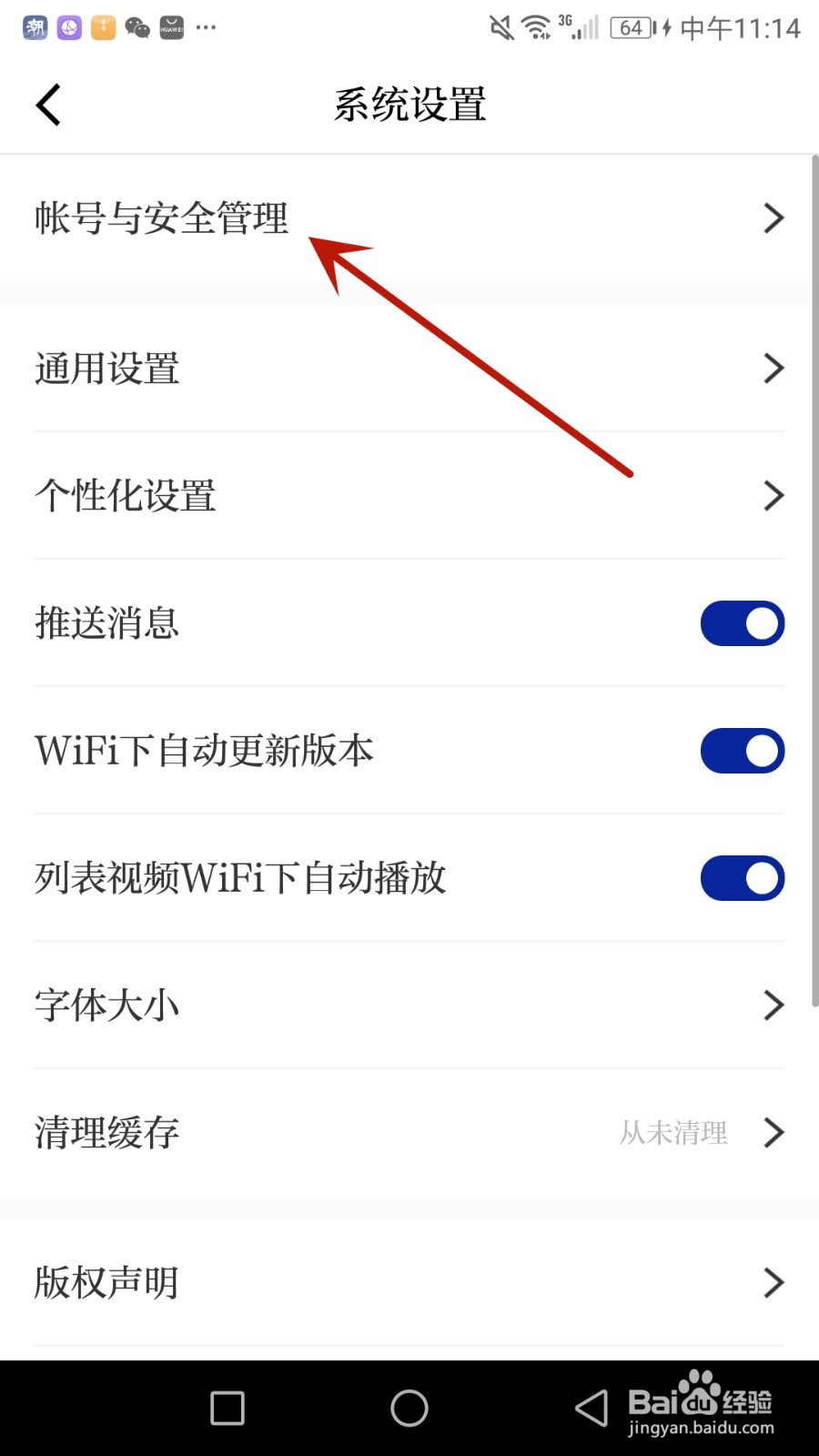
Task: Open the 通用设置 section
Action: [409, 369]
